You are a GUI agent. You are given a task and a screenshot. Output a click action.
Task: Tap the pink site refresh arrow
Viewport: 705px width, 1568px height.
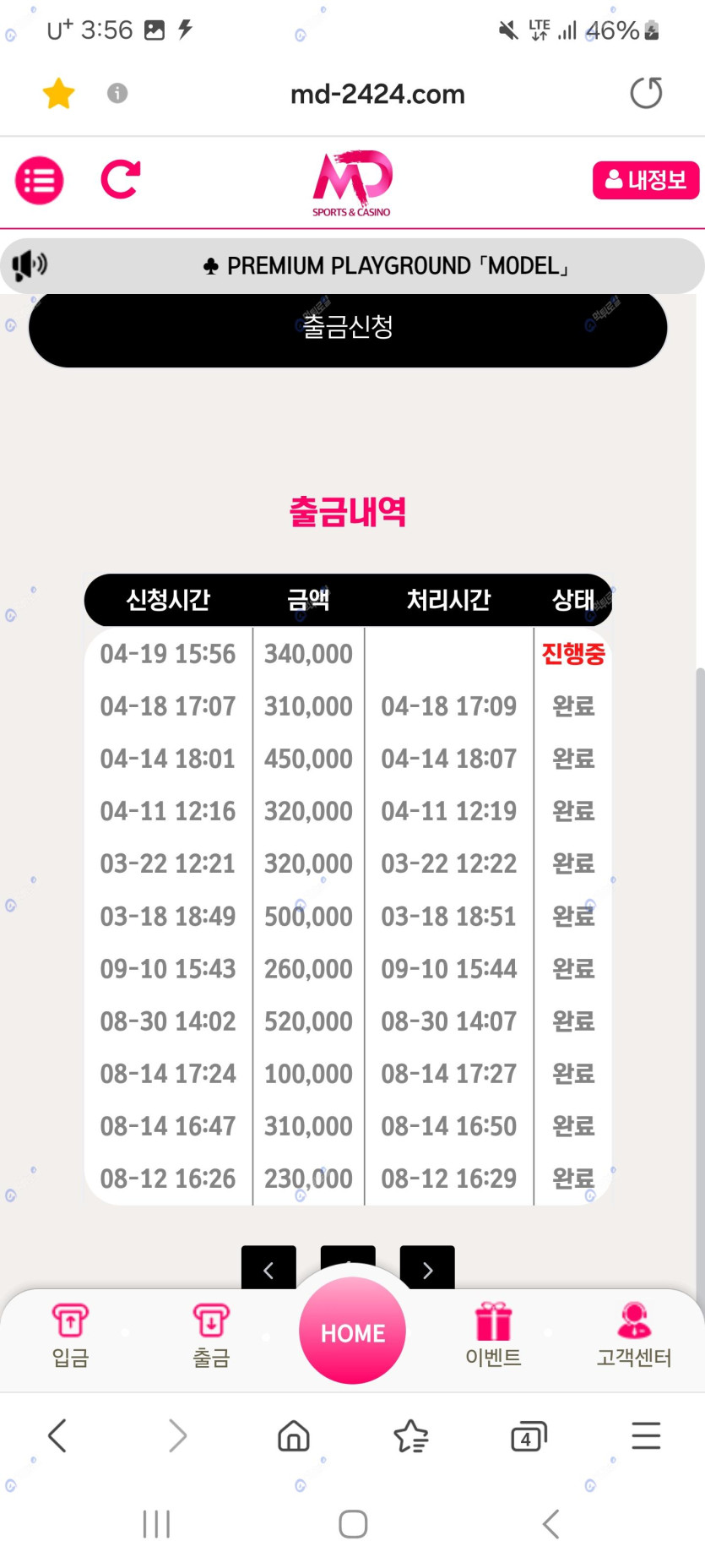(120, 179)
